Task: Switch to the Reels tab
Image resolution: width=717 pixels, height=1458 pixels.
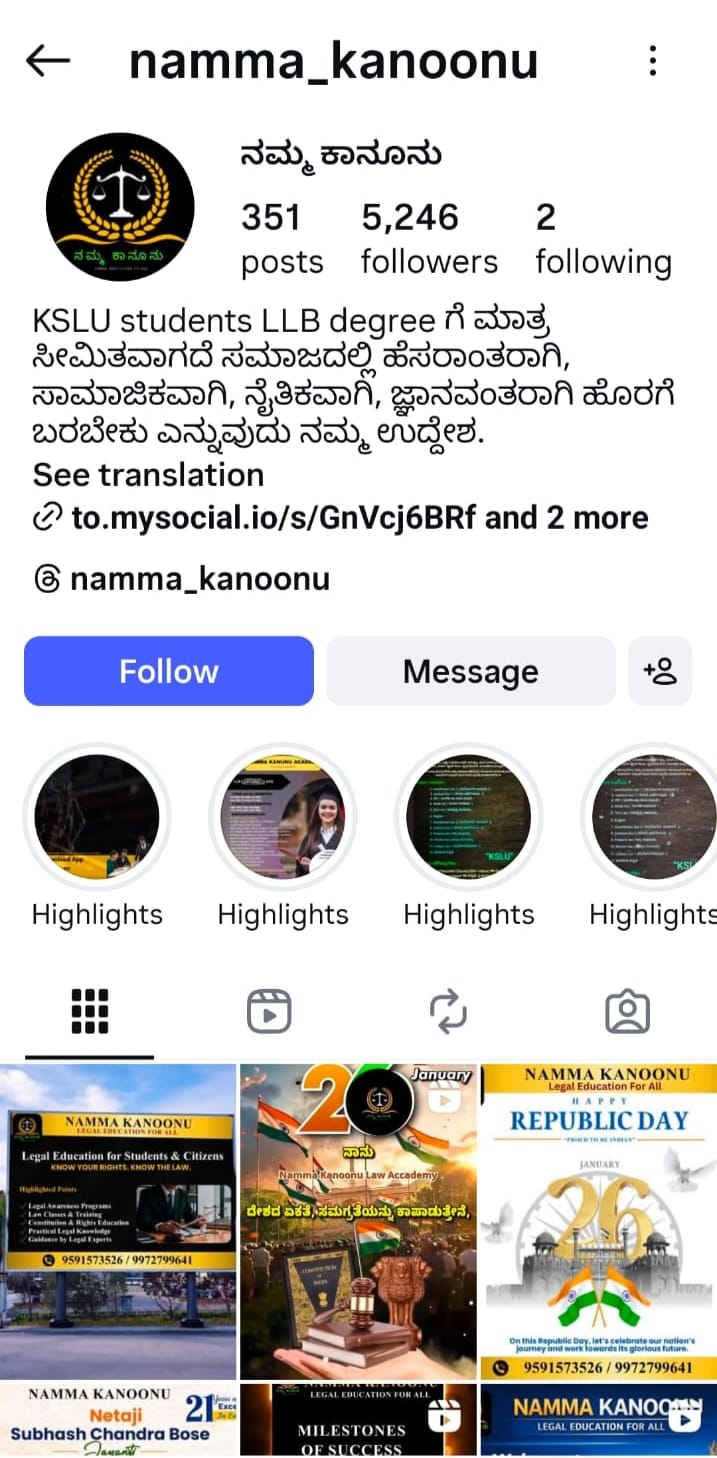Action: tap(269, 1012)
